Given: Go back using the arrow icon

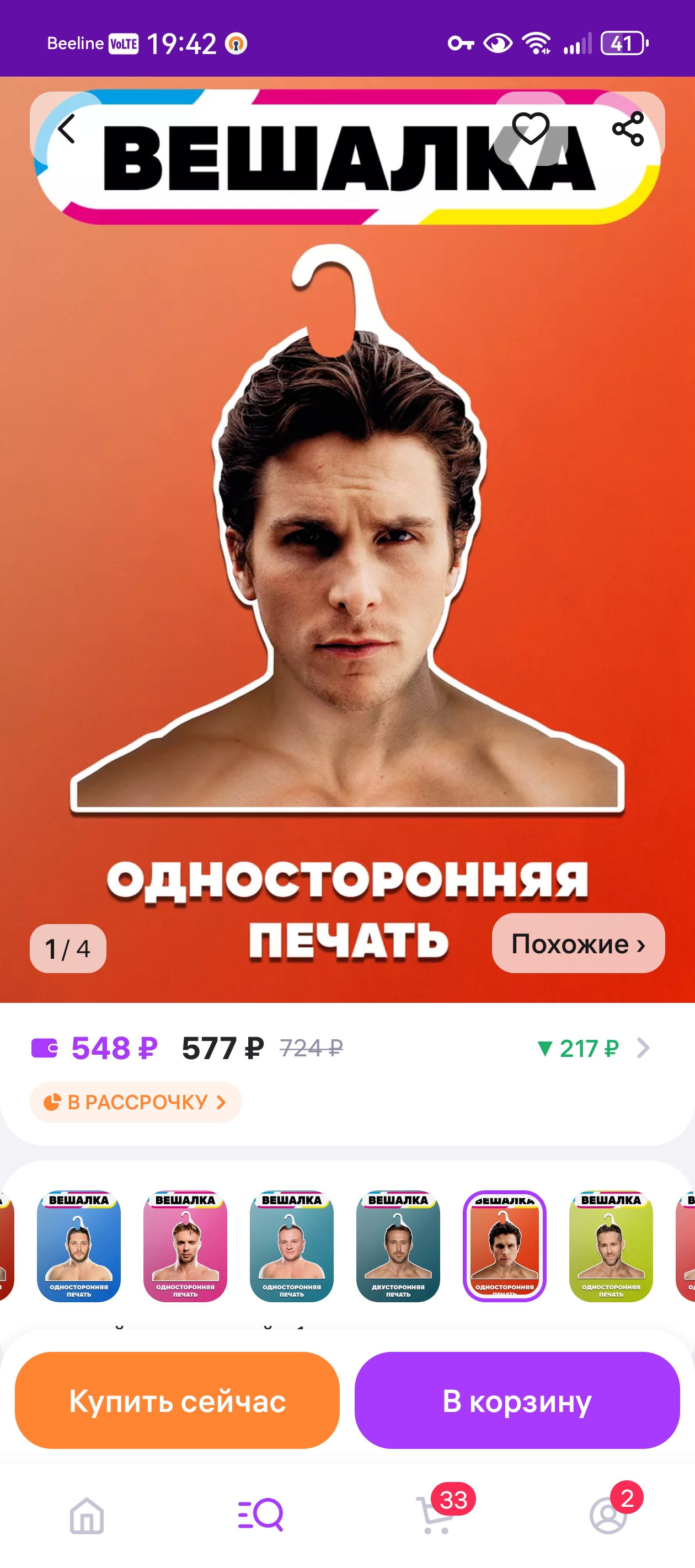Looking at the screenshot, I should (x=66, y=128).
